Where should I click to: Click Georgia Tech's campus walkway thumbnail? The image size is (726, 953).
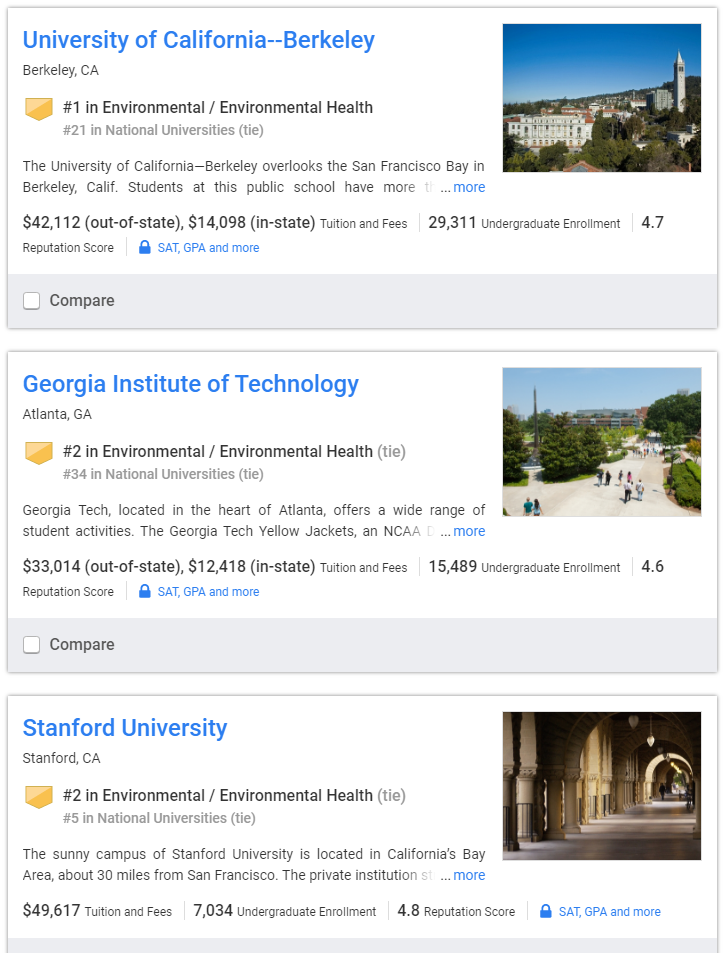tap(601, 442)
